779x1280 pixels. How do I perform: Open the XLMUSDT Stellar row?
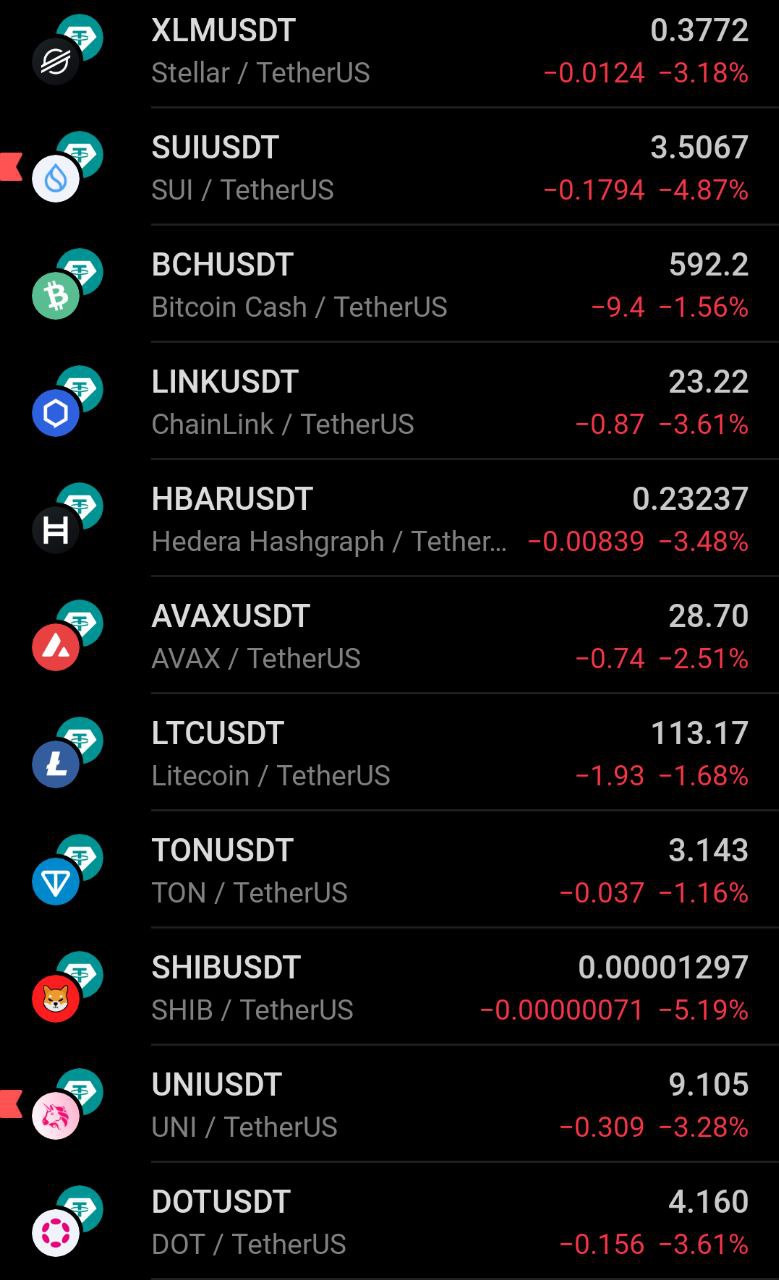pos(389,50)
